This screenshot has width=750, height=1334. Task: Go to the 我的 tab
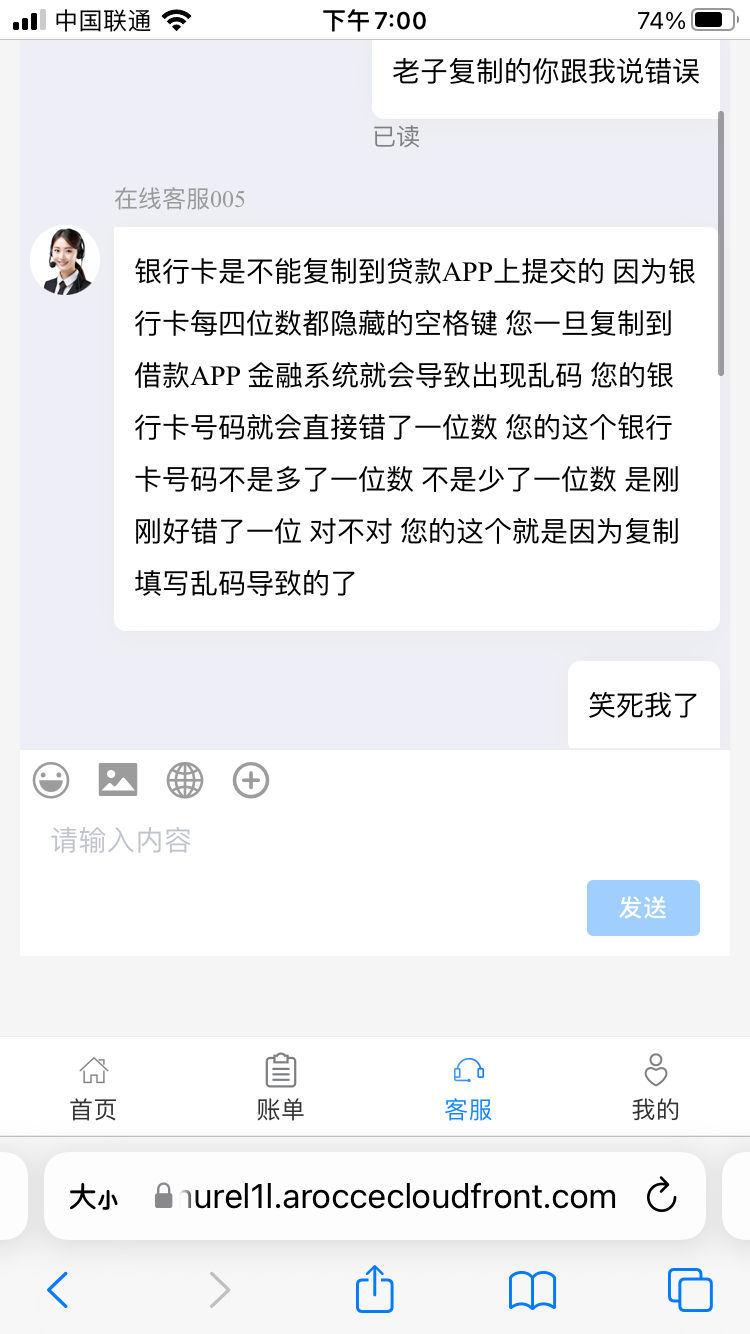click(655, 1088)
